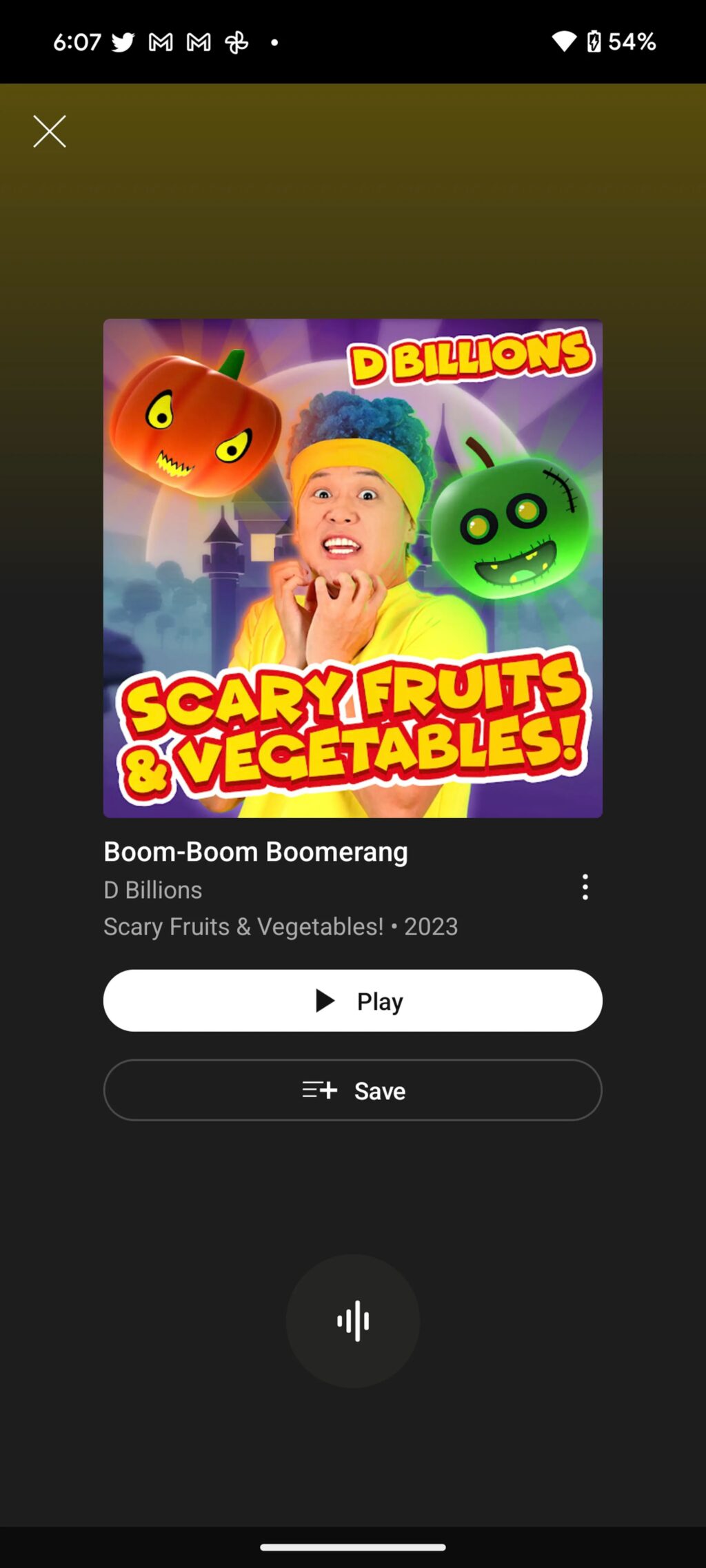706x1568 pixels.
Task: Close the song result screen
Action: click(50, 132)
